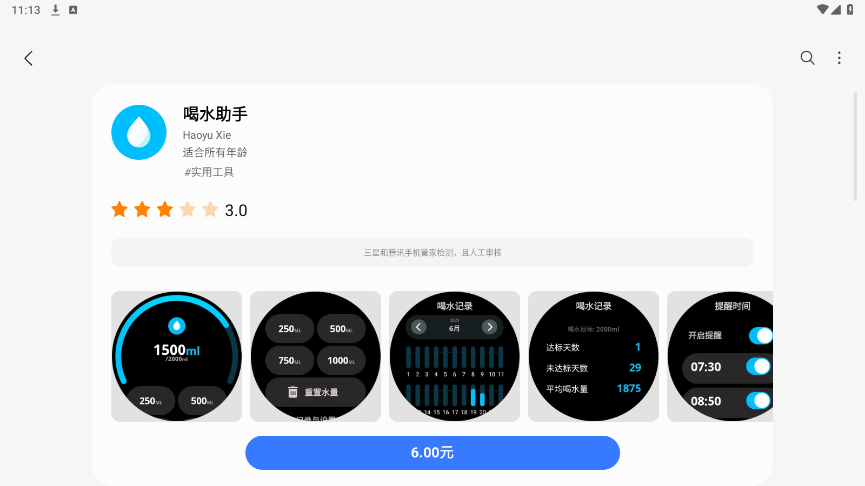Open the 喝水记录 calendar chart screenshot
Viewport: 865px width, 486px height.
click(454, 356)
